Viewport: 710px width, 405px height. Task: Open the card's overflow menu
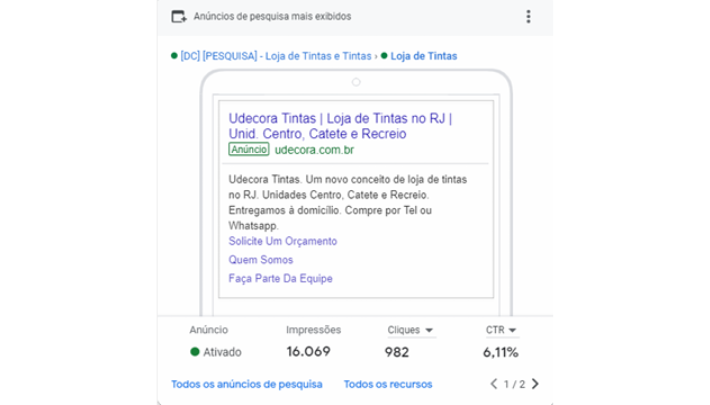pos(528,17)
